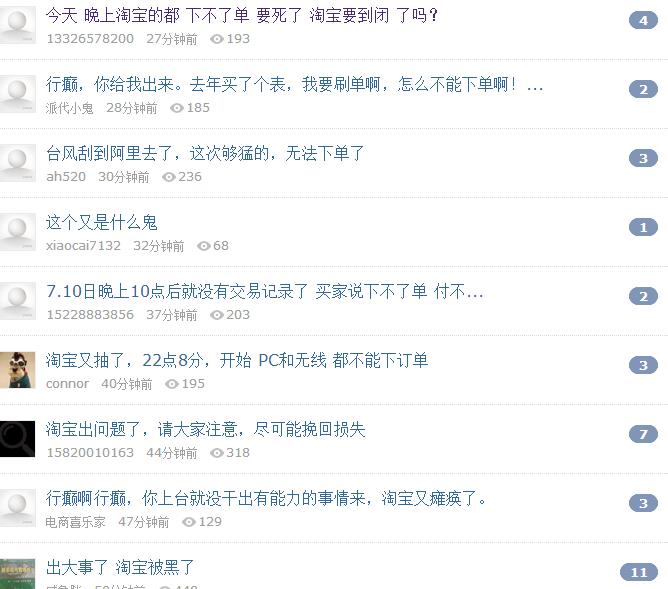Open the thread '行癫啊行癫，你上台就没干出'
The height and width of the screenshot is (589, 668).
pyautogui.click(x=266, y=499)
